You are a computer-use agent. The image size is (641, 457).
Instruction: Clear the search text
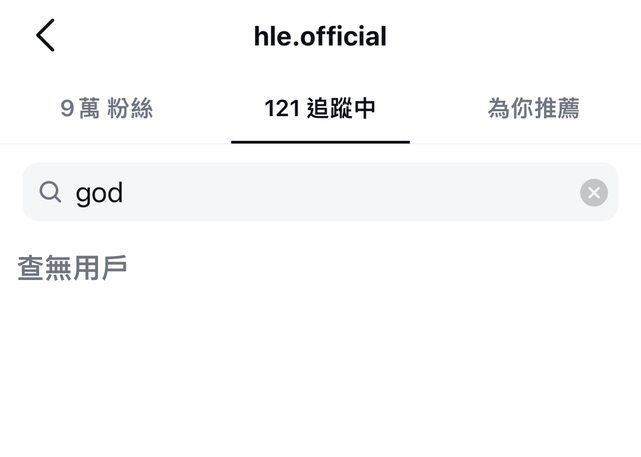pyautogui.click(x=594, y=193)
